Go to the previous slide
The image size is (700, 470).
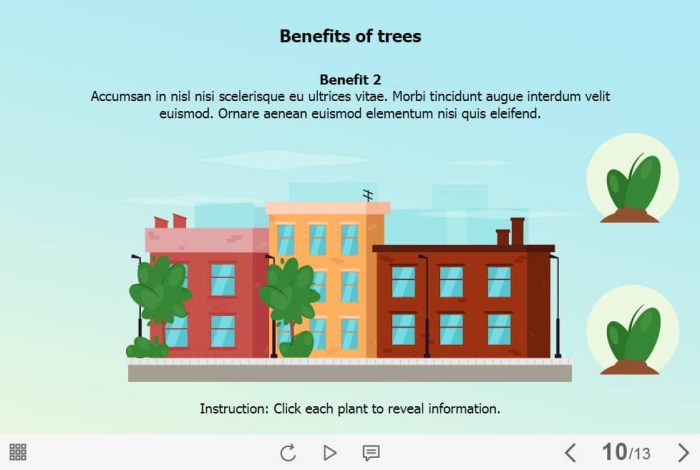[x=571, y=453]
